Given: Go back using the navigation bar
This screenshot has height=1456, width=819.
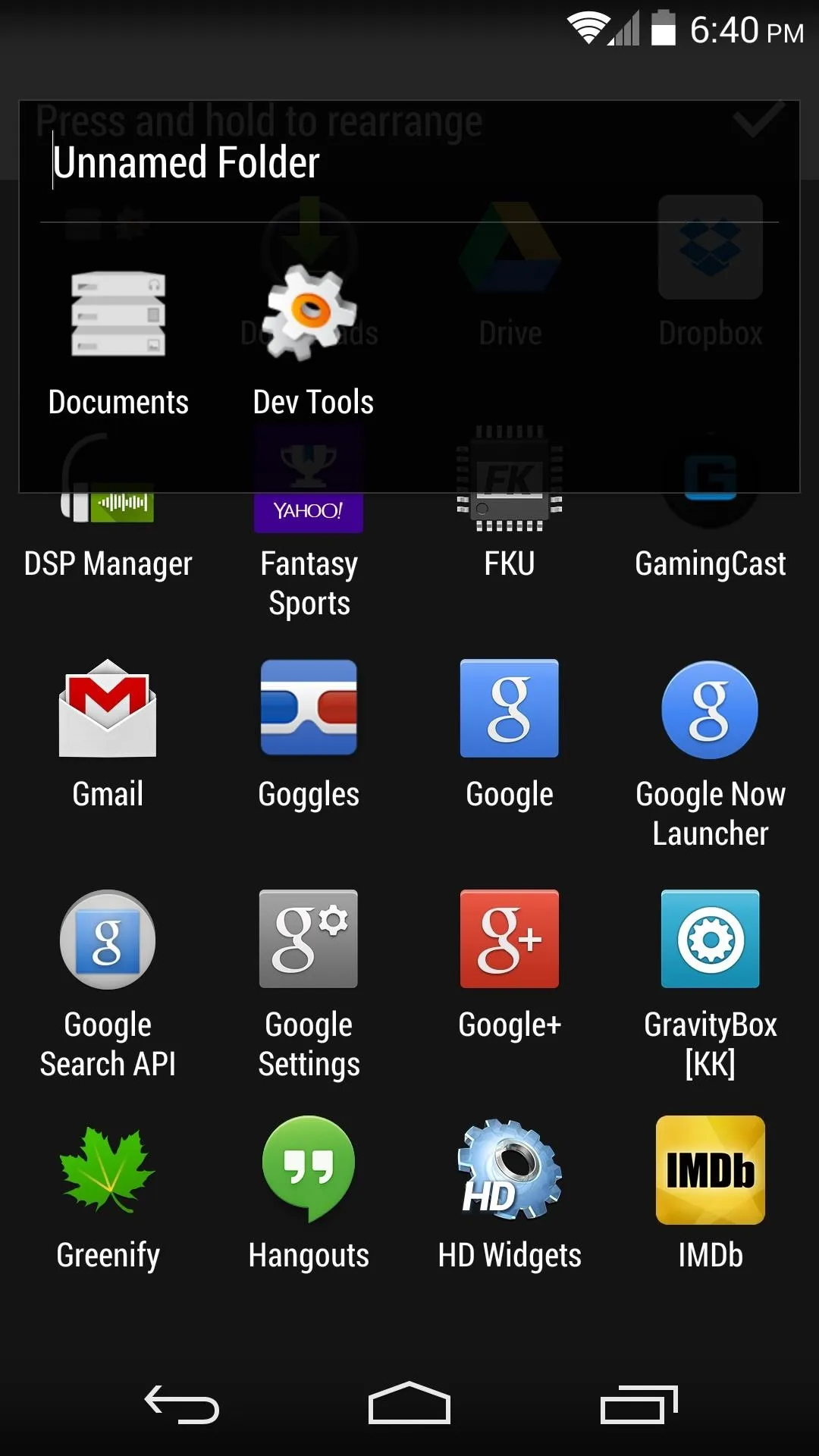Looking at the screenshot, I should pyautogui.click(x=182, y=1404).
